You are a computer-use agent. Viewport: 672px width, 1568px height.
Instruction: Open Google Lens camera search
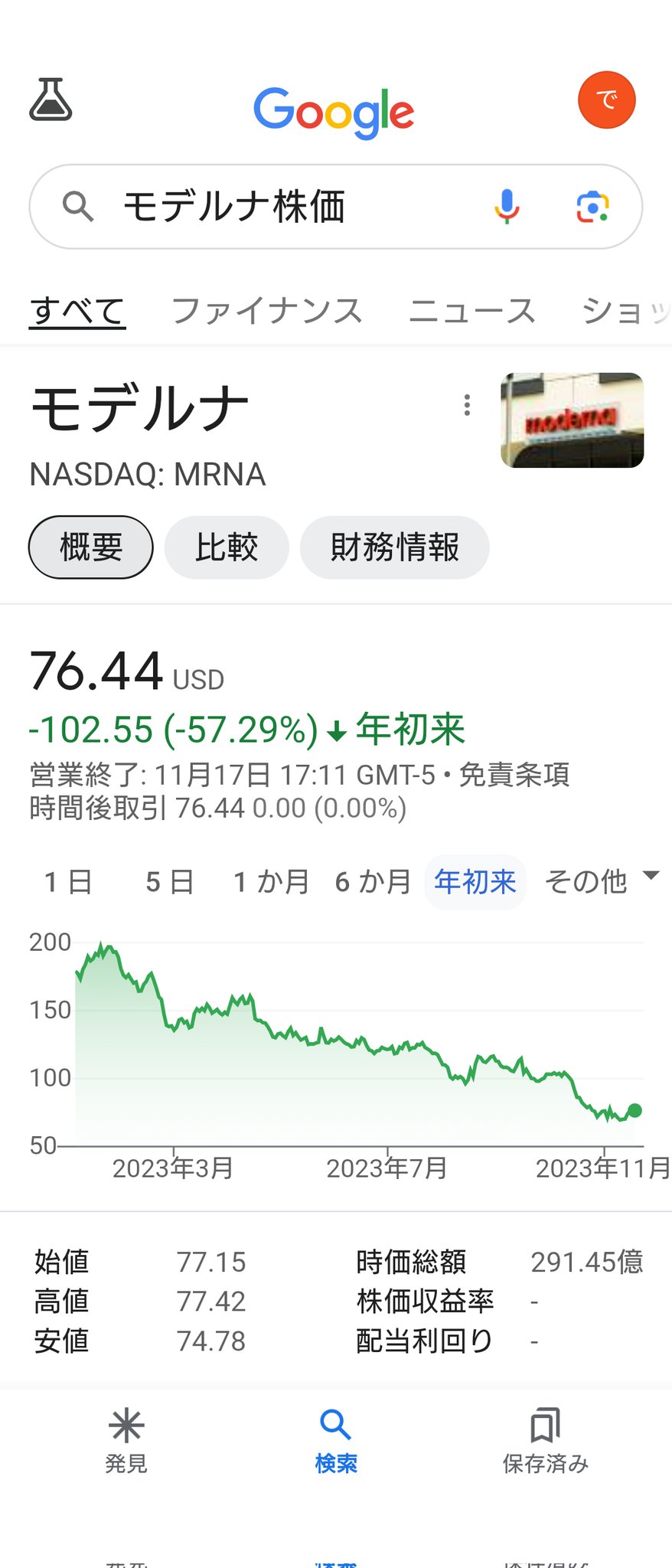(592, 207)
